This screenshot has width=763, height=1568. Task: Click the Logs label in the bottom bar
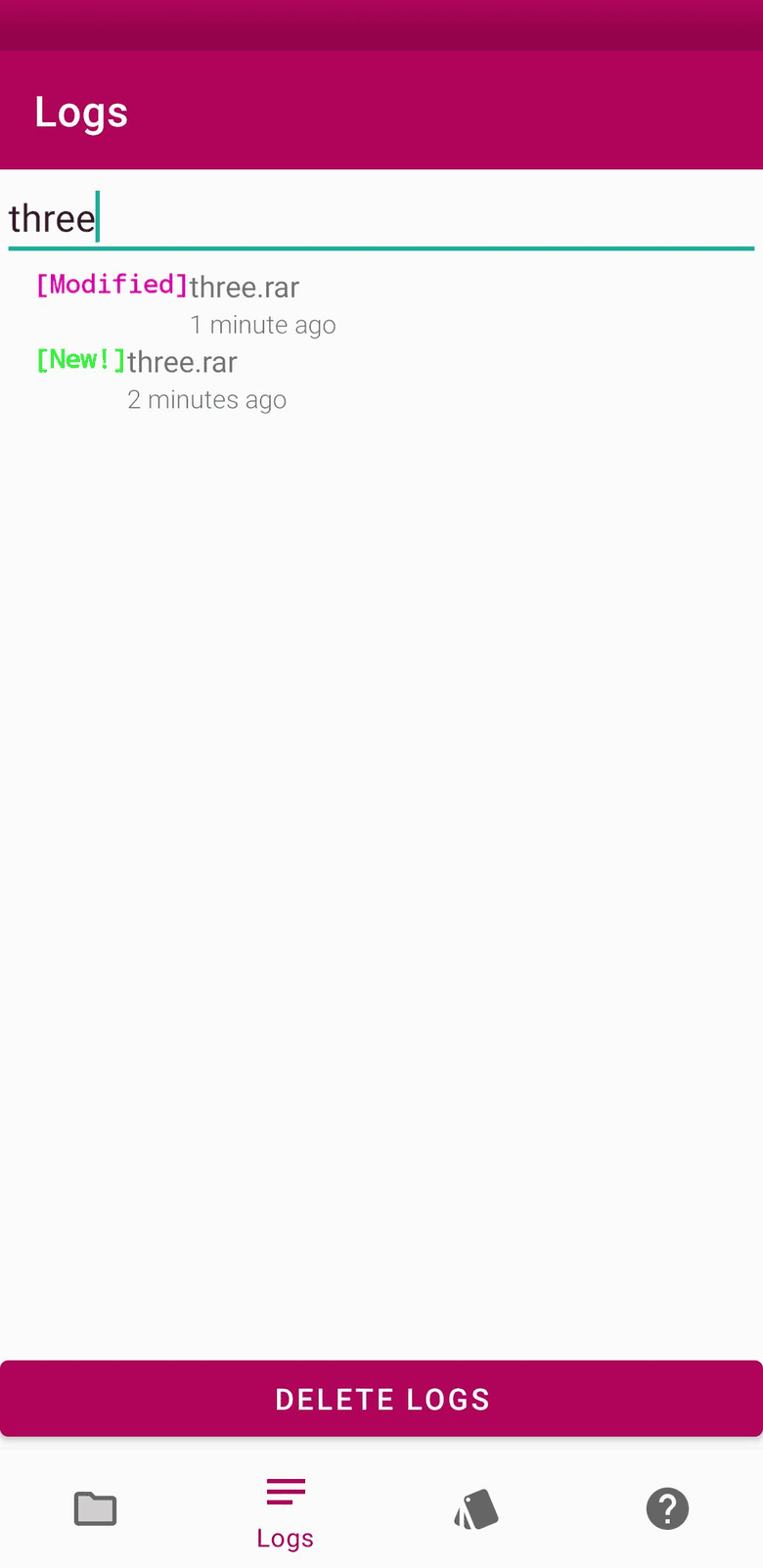(x=285, y=1538)
